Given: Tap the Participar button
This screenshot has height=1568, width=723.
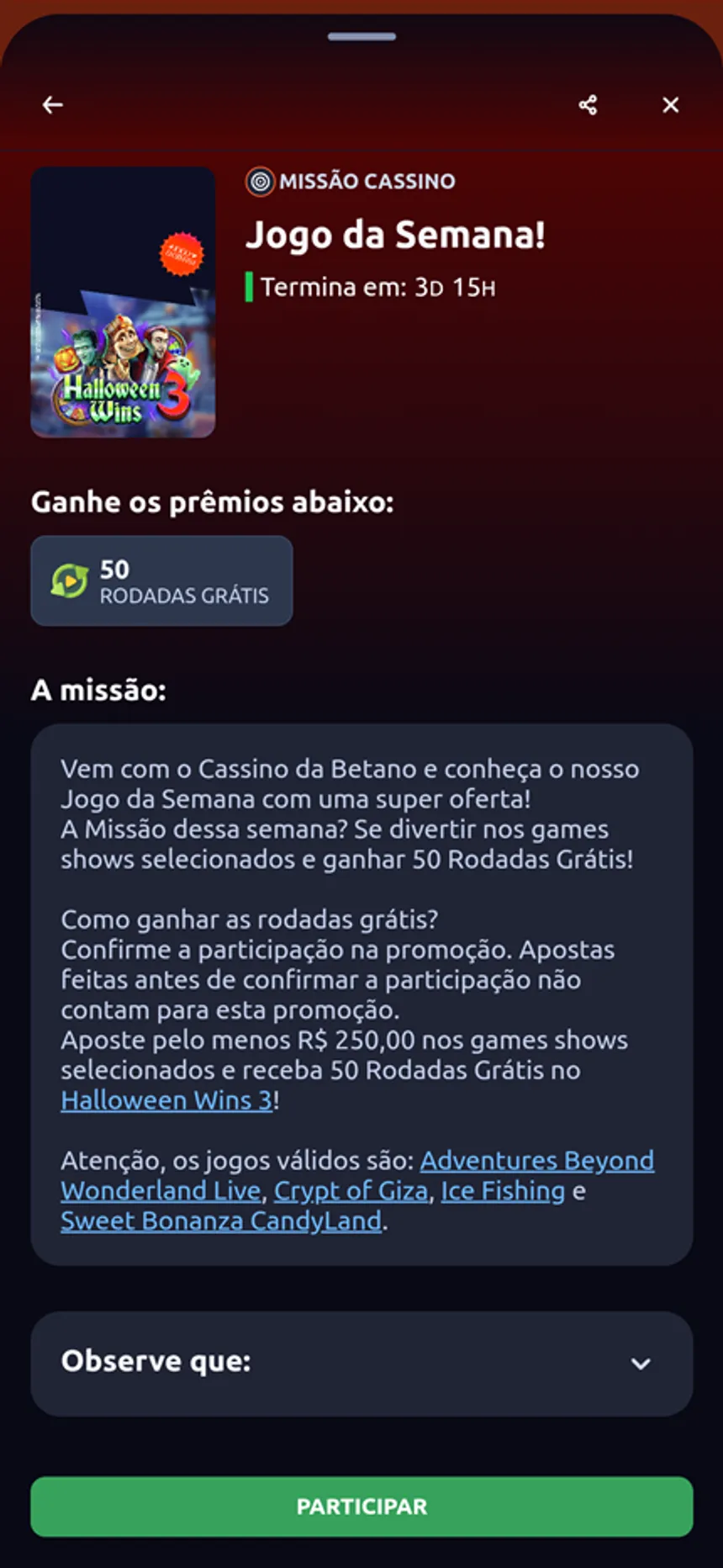Looking at the screenshot, I should (x=361, y=1507).
